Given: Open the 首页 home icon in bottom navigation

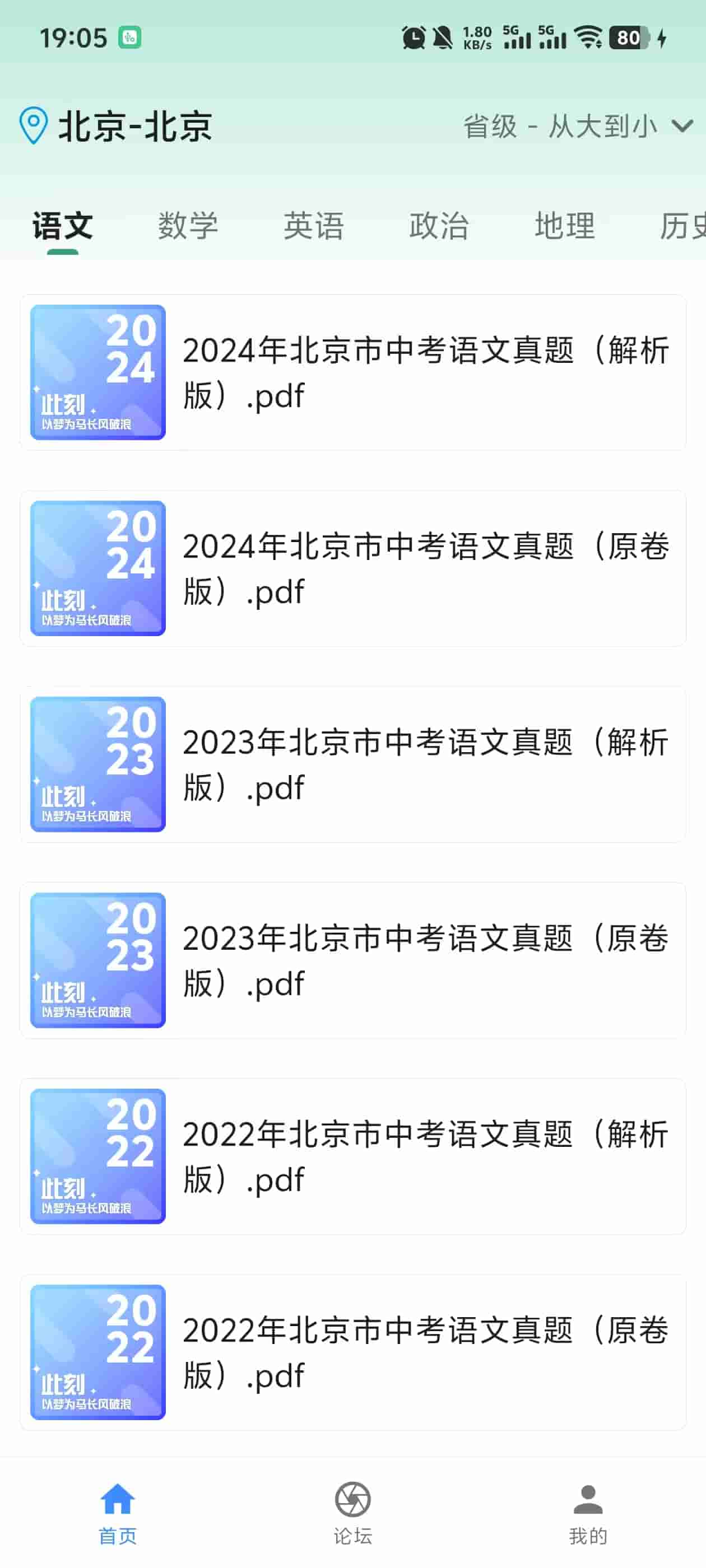Looking at the screenshot, I should [x=118, y=1497].
